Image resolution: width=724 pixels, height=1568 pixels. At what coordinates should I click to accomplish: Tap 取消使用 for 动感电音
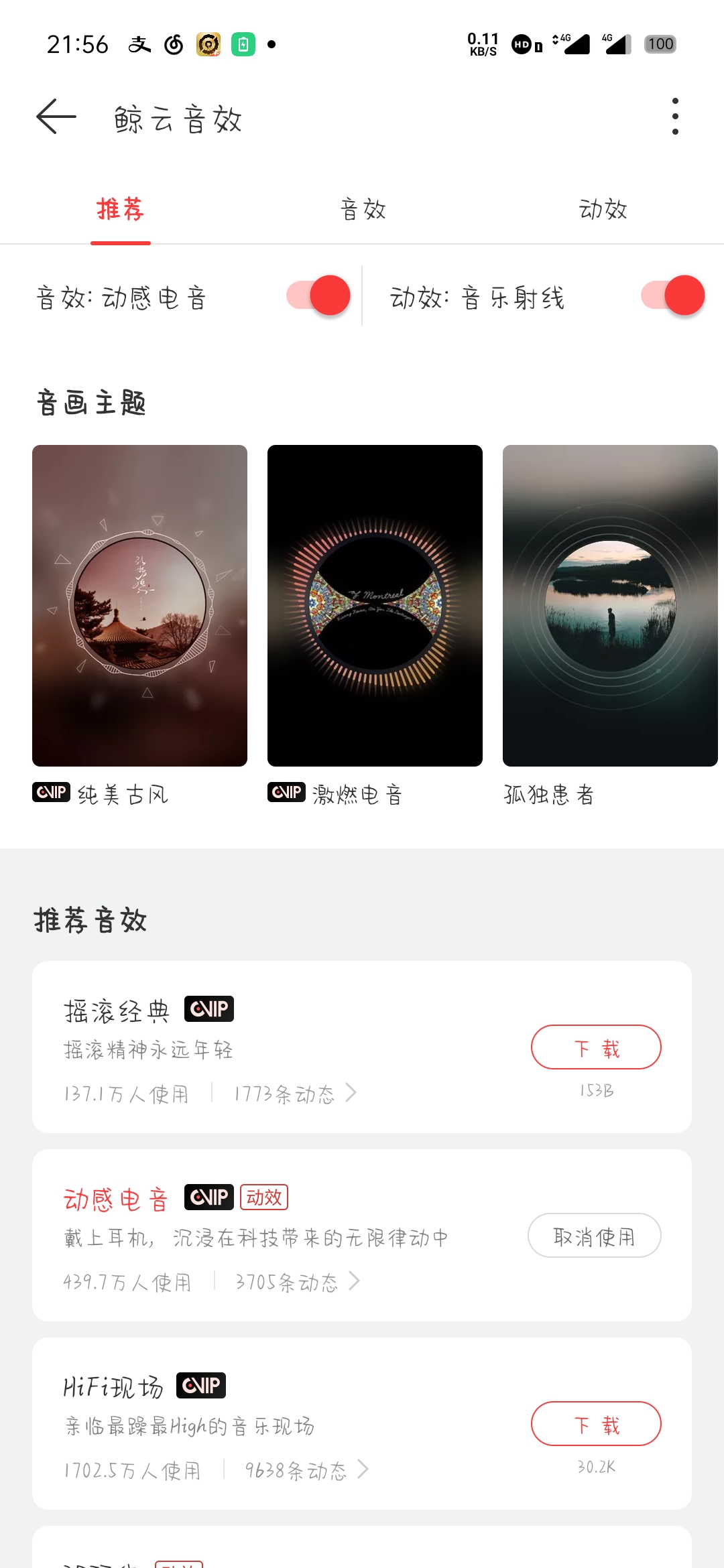pyautogui.click(x=595, y=1236)
